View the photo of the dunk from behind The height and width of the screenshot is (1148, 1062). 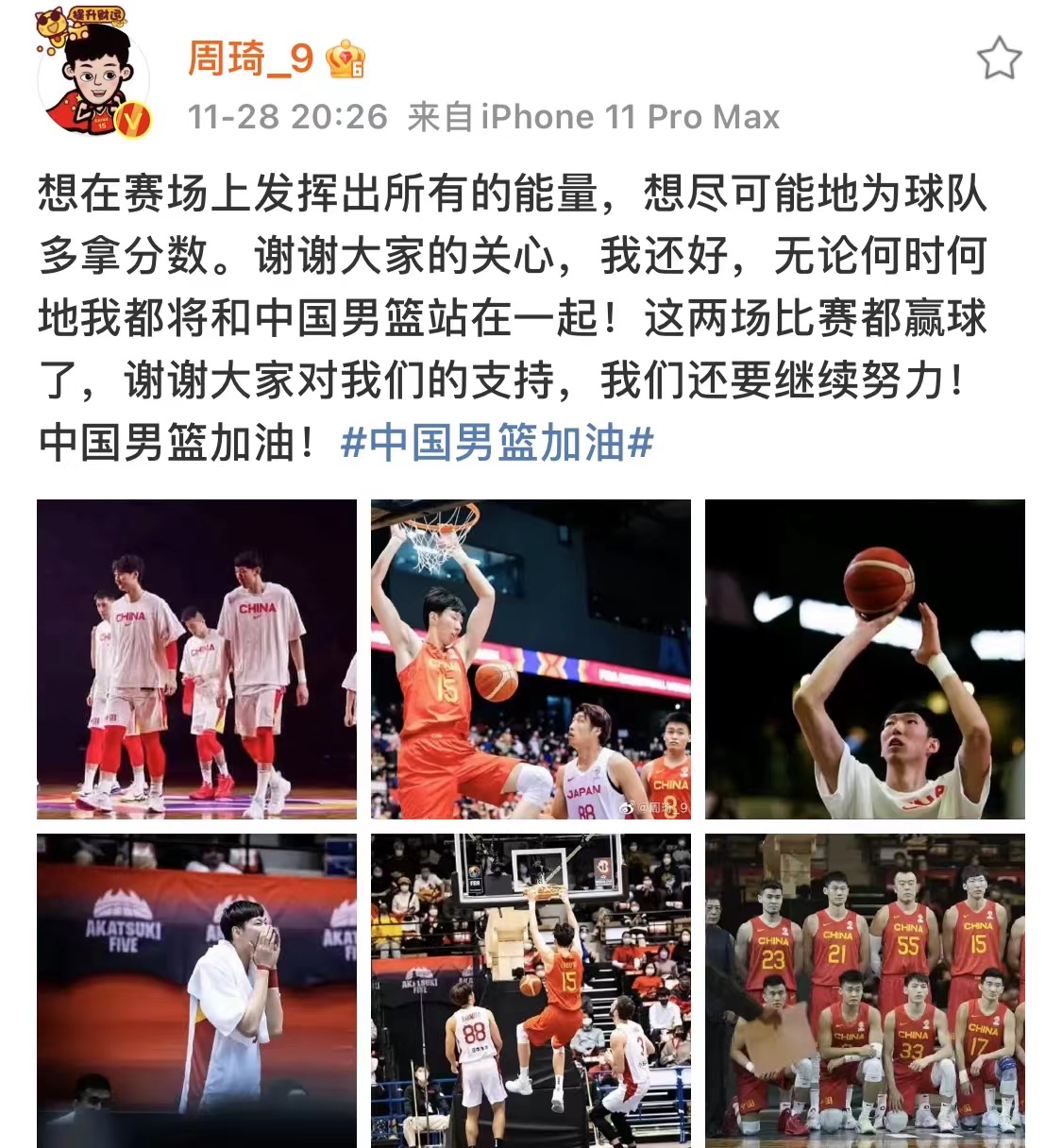(x=531, y=989)
